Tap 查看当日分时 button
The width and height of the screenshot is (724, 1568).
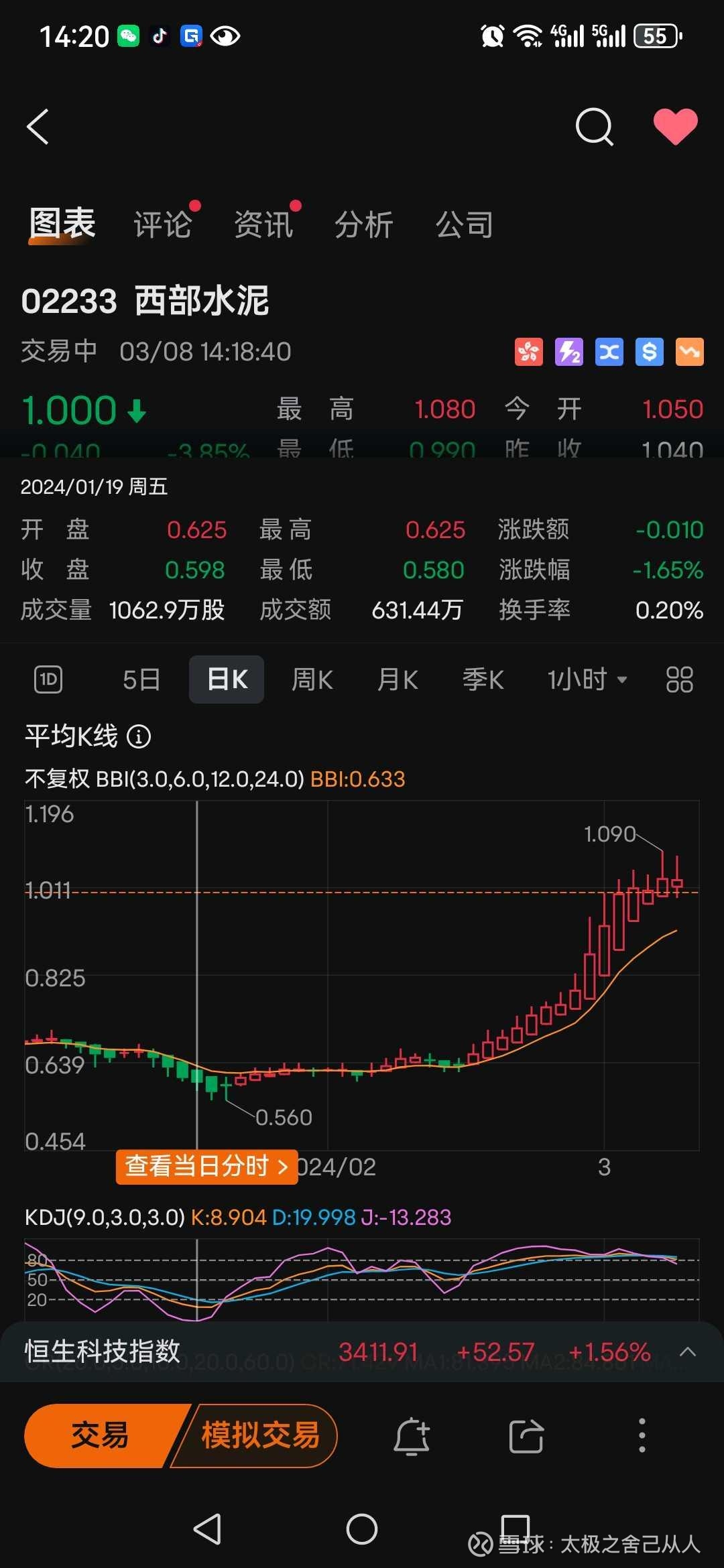click(206, 1167)
